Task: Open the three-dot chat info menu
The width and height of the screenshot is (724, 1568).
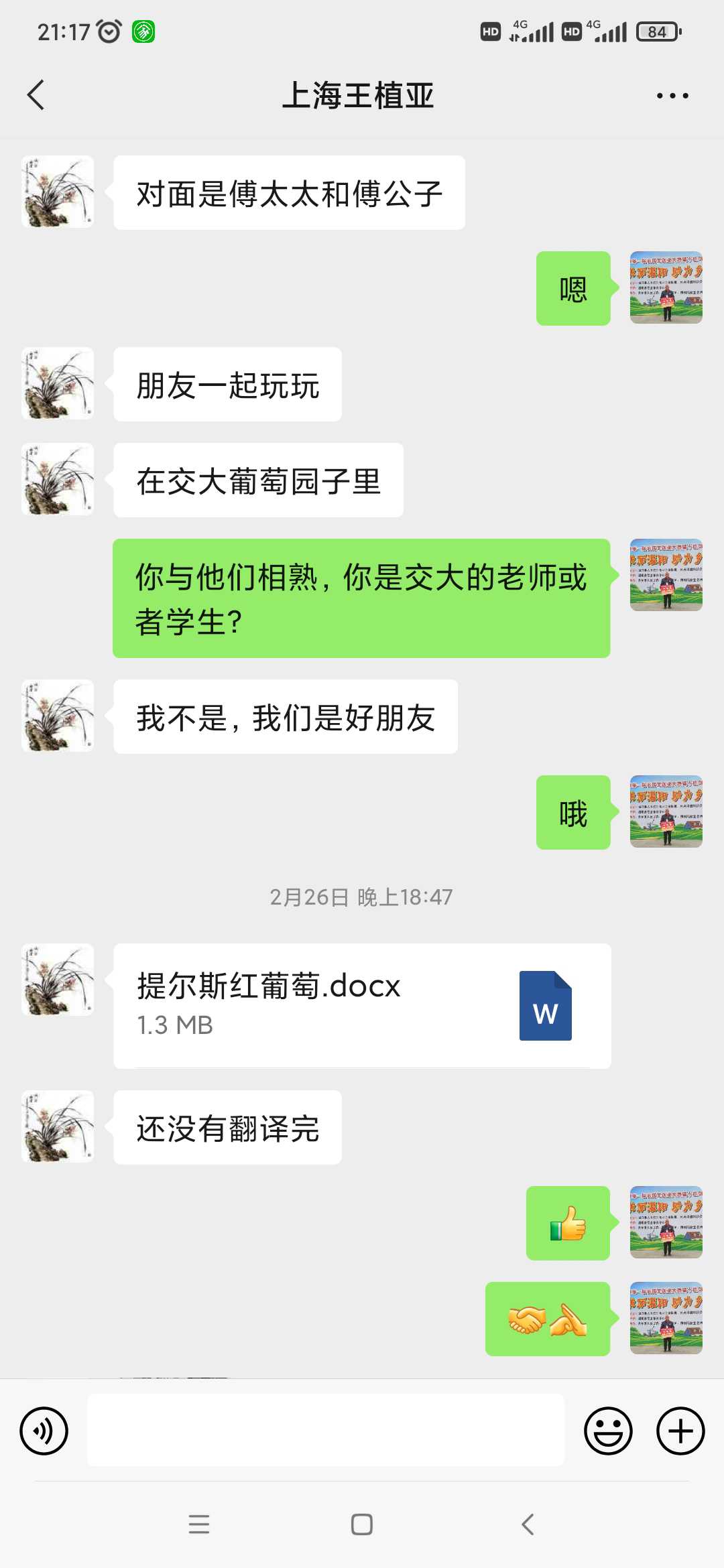Action: pos(672,96)
